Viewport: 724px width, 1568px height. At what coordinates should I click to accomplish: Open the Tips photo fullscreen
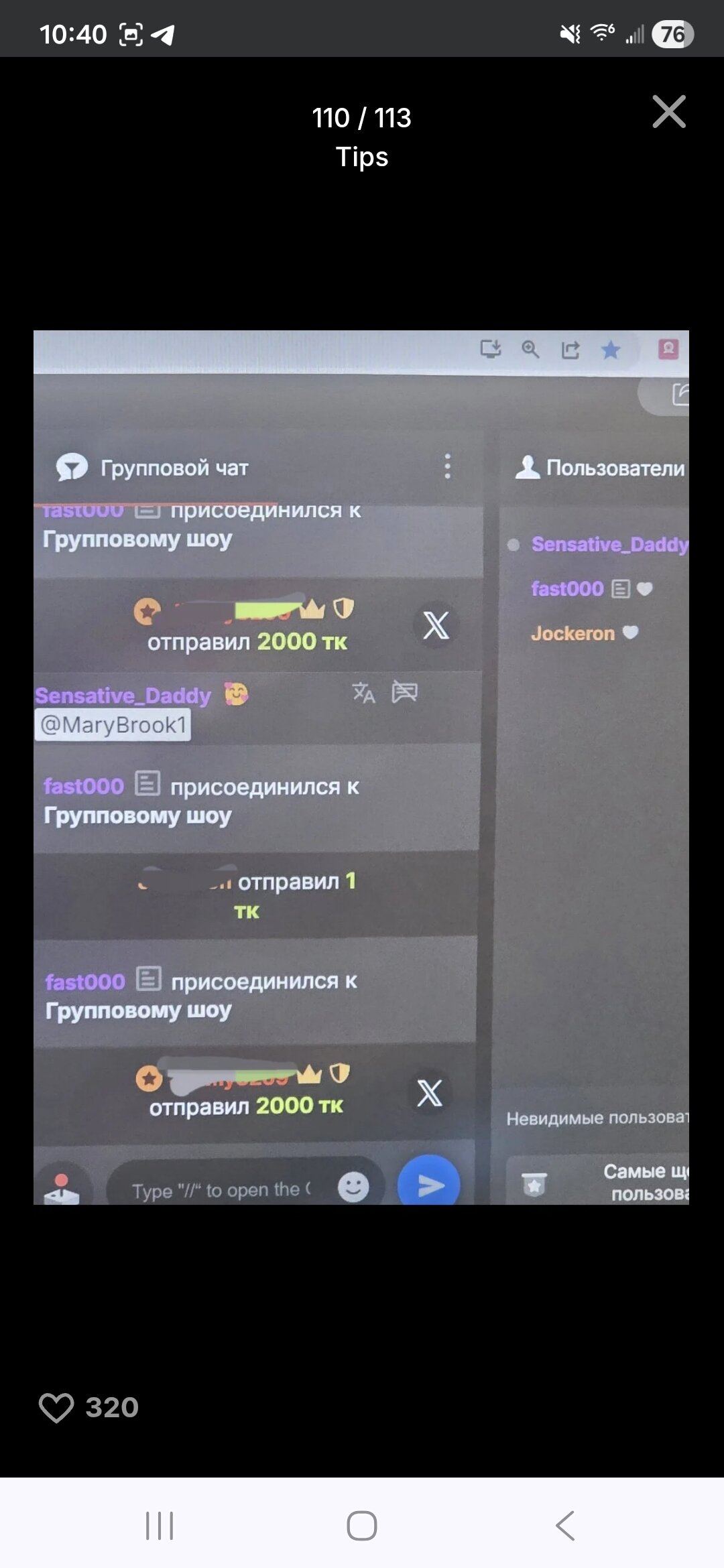tap(361, 767)
